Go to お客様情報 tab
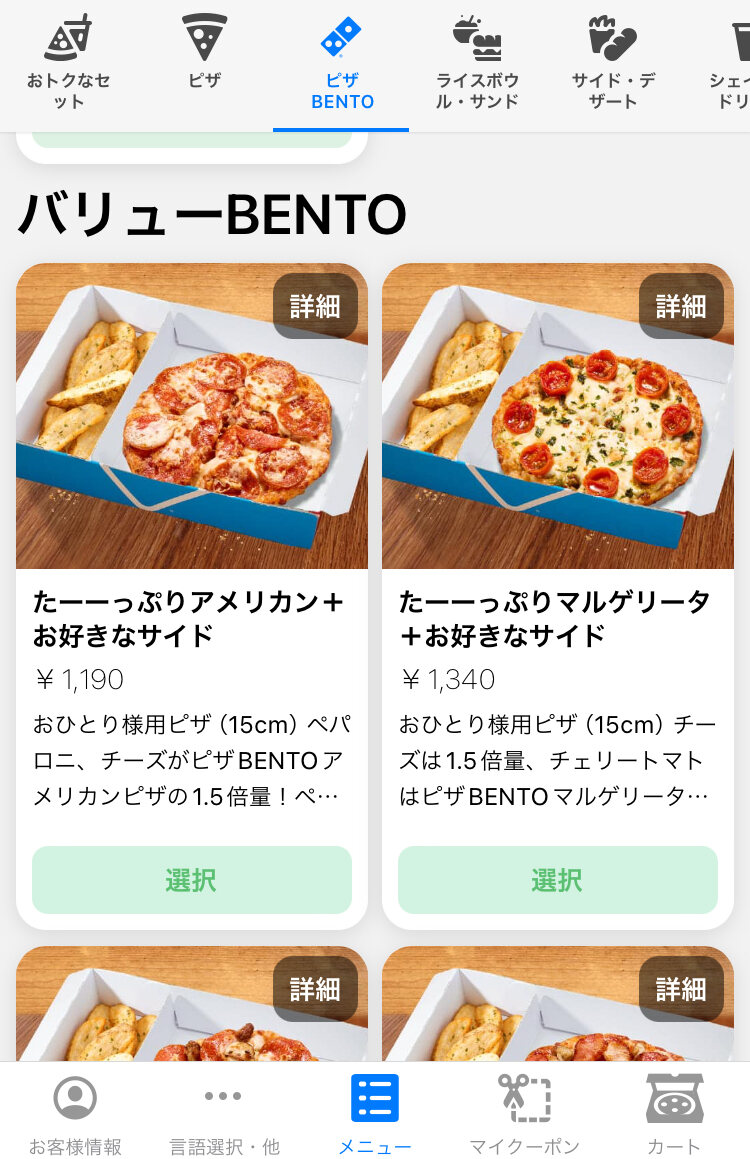This screenshot has height=1159, width=750. click(75, 1112)
